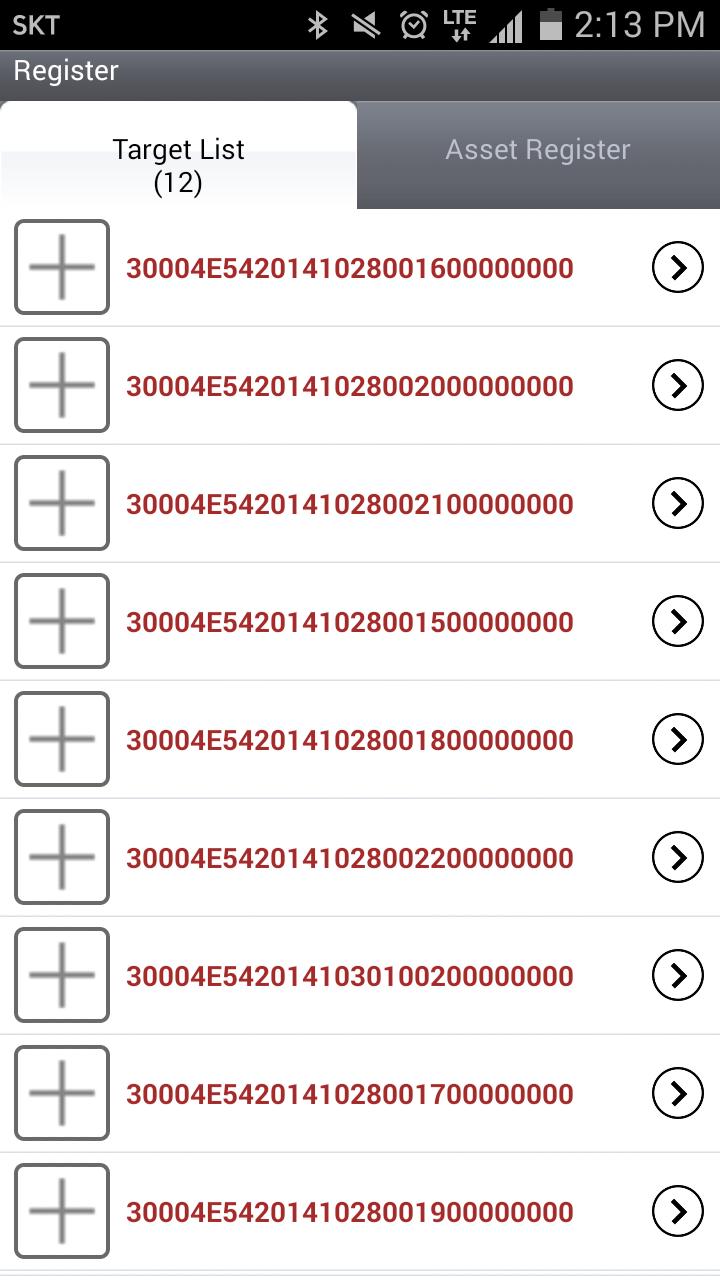
Task: Tap the plus icon beside 30004E5420141028002100000000
Action: point(61,503)
